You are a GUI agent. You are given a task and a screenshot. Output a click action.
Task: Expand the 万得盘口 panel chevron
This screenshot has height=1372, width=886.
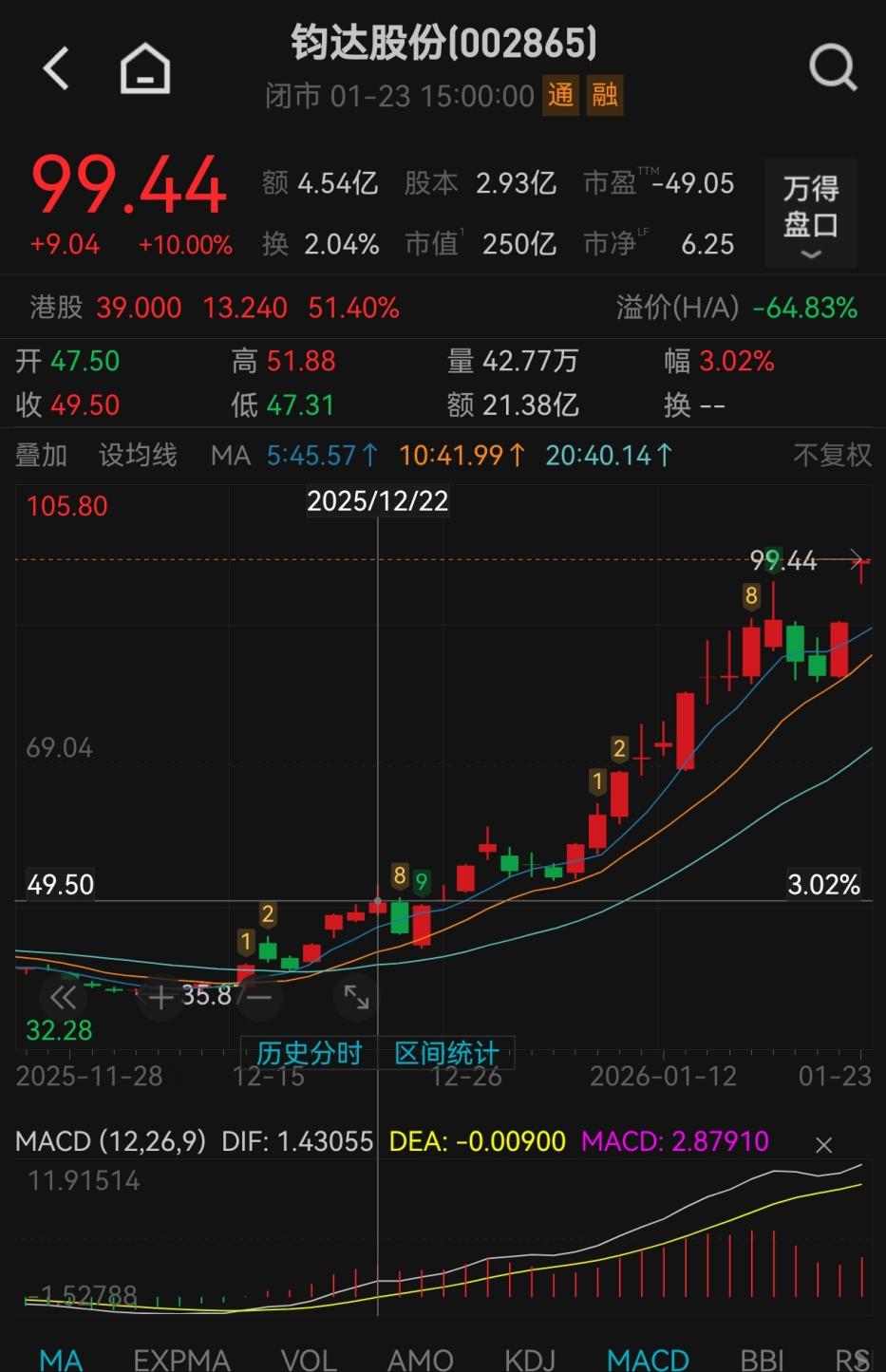click(x=812, y=254)
